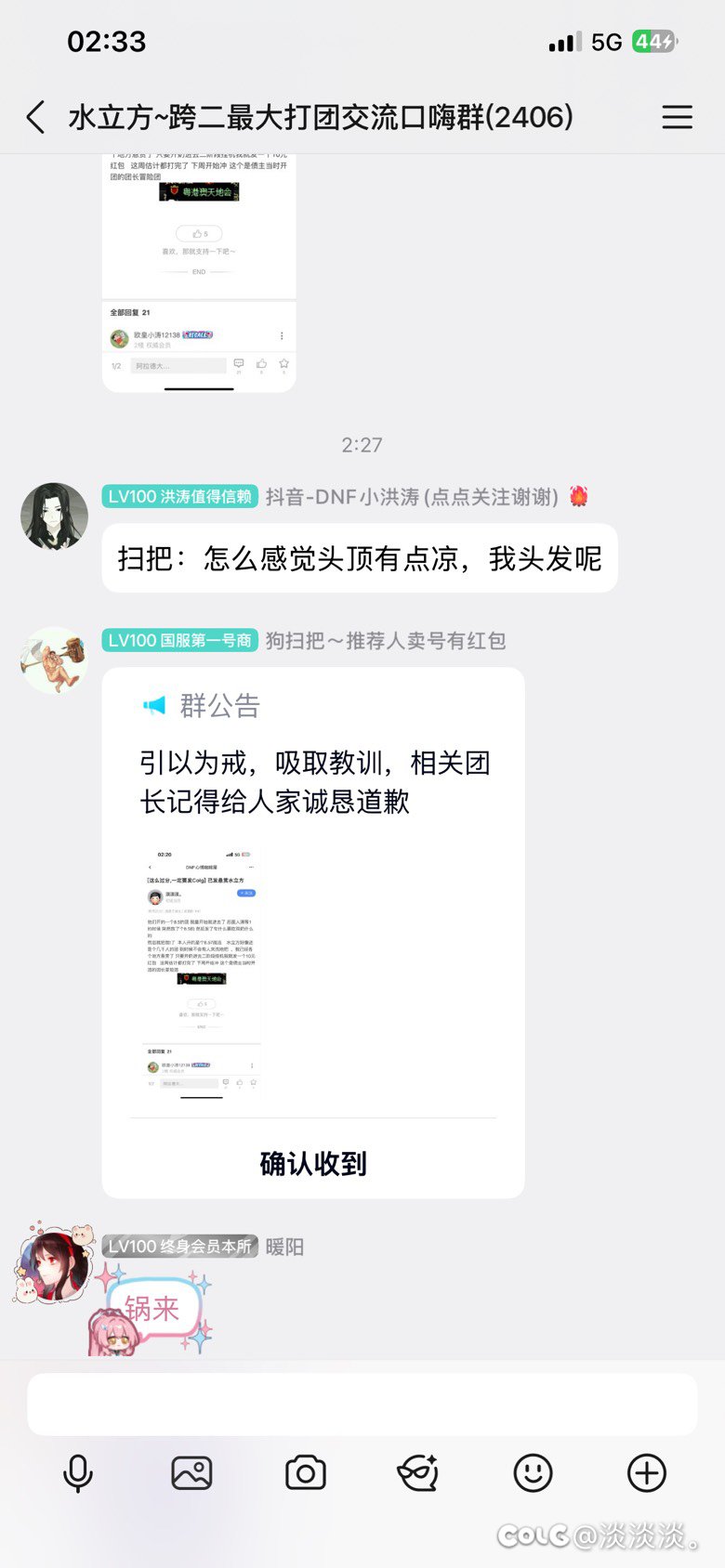Open 狗扫把's avatar profile
The height and width of the screenshot is (1568, 725).
(55, 660)
